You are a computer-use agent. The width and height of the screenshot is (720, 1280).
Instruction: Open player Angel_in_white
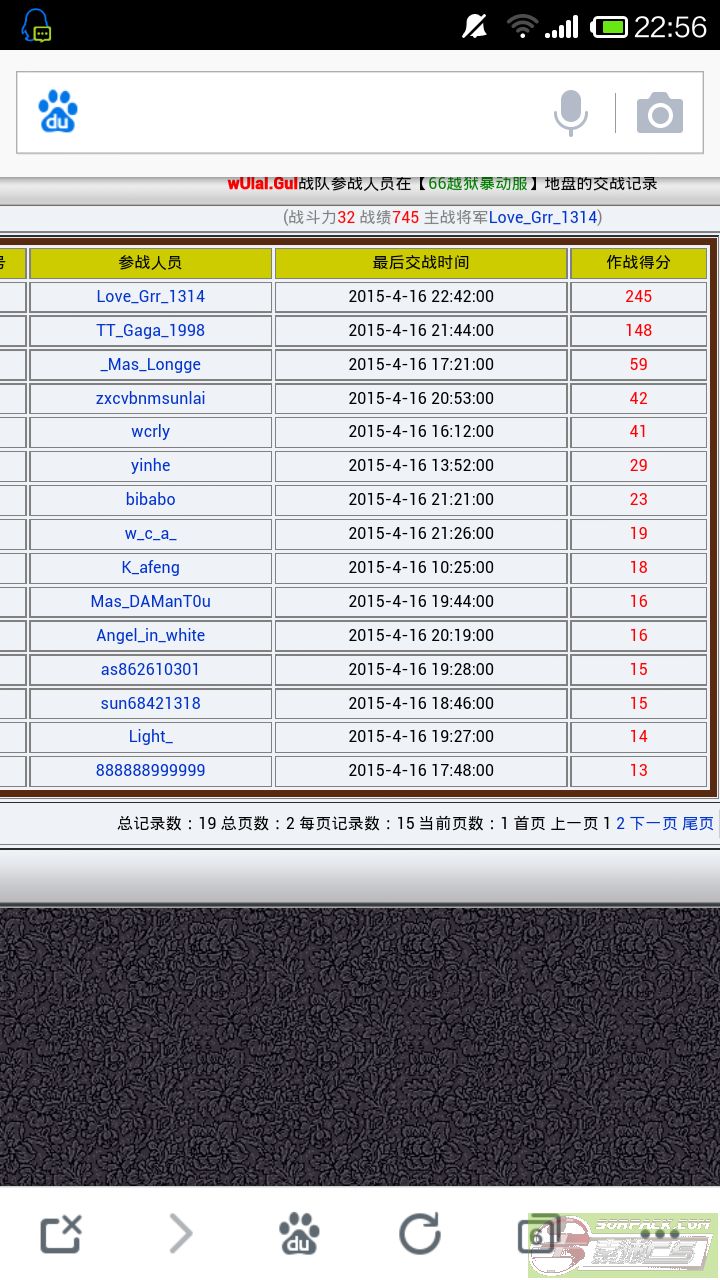point(151,636)
